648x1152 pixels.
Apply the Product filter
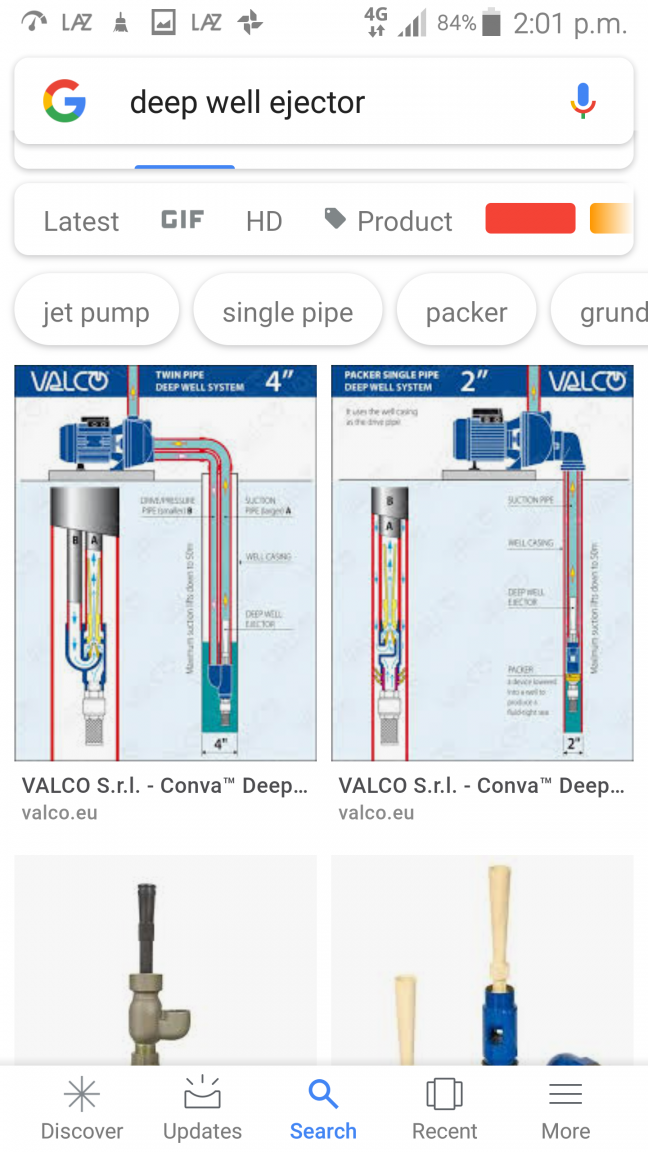click(389, 221)
